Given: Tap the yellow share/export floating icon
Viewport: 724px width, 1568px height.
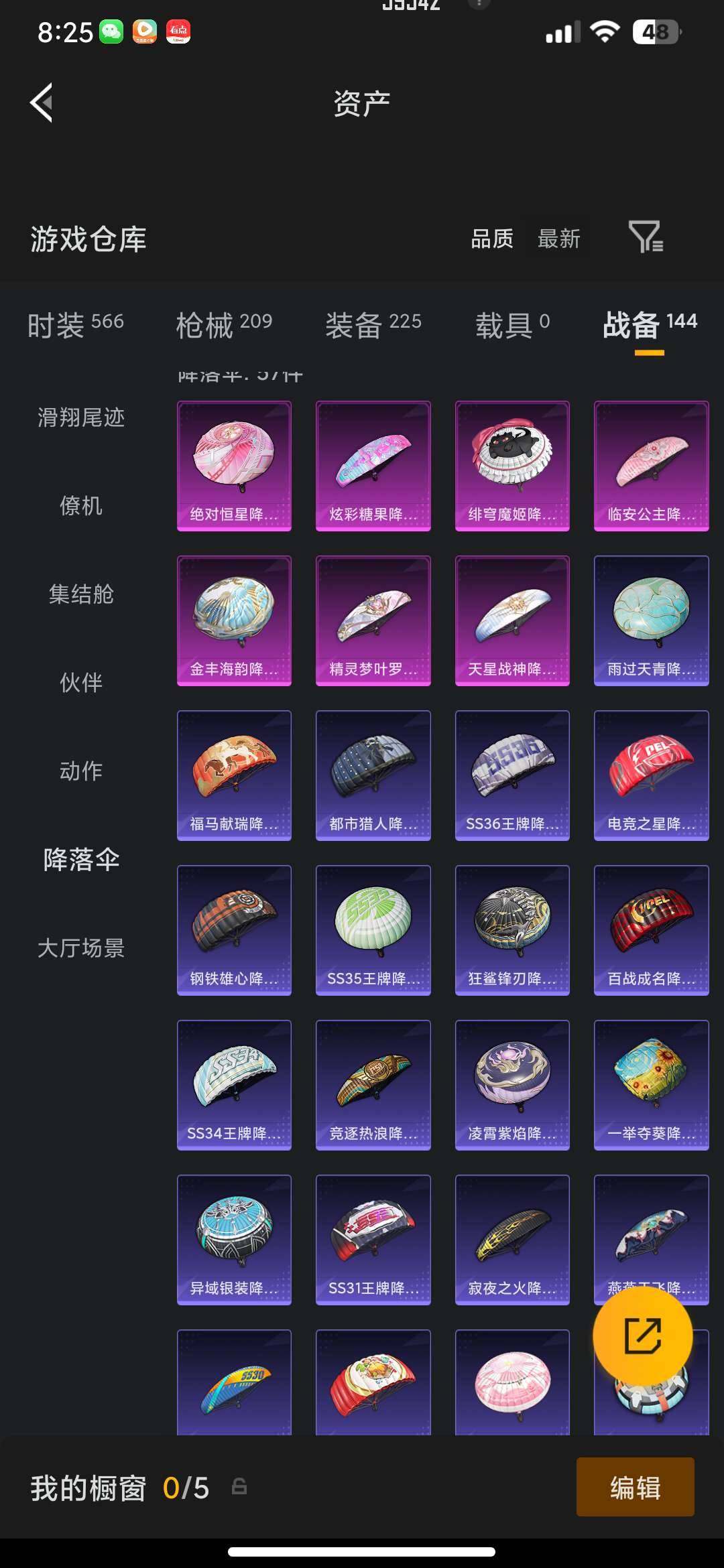Looking at the screenshot, I should [644, 1333].
